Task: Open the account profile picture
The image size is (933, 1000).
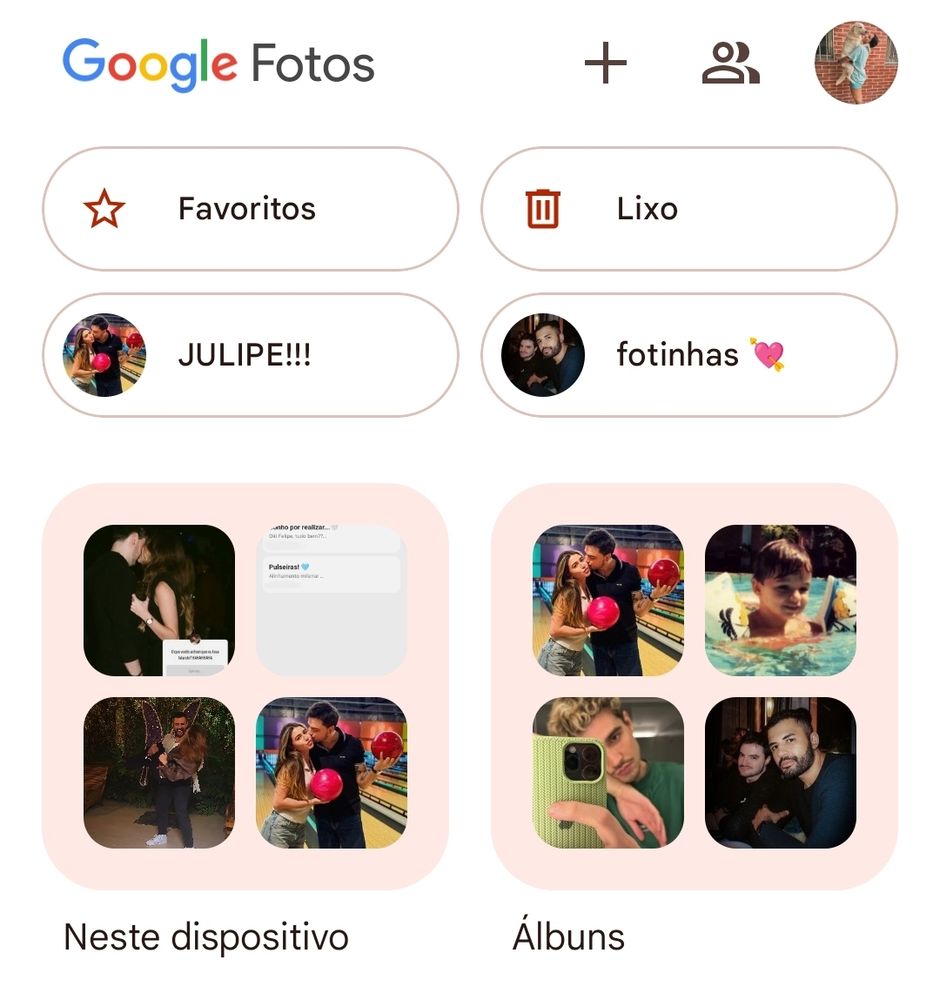Action: coord(855,63)
